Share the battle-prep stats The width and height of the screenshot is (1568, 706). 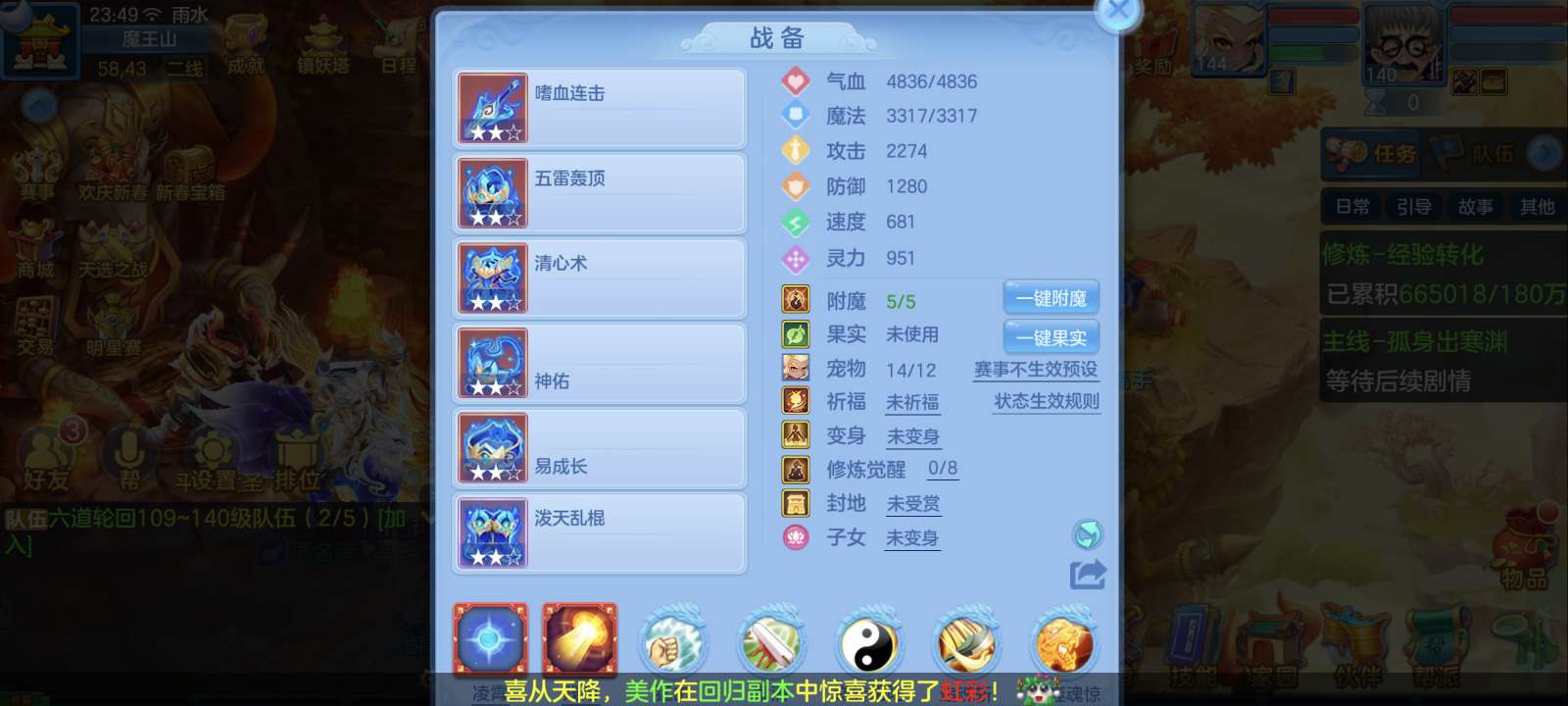pyautogui.click(x=1087, y=575)
